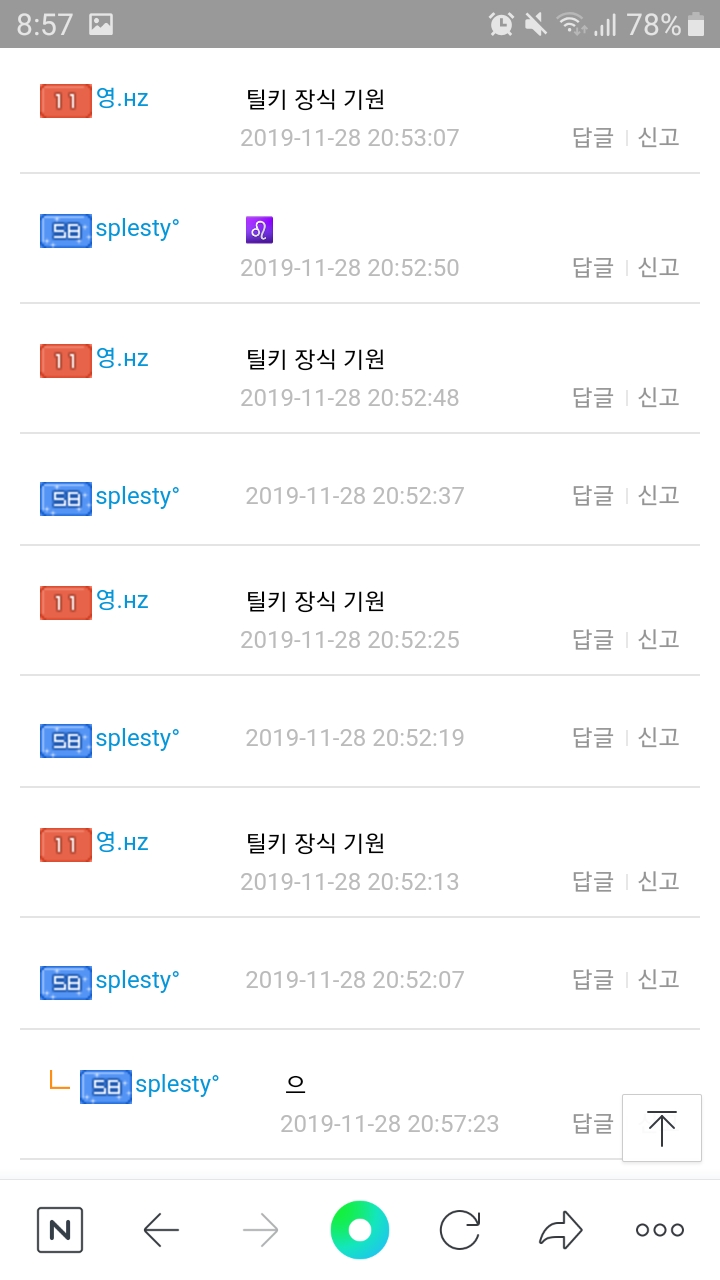Share this page
Image resolution: width=720 pixels, height=1280 pixels.
[x=560, y=1230]
